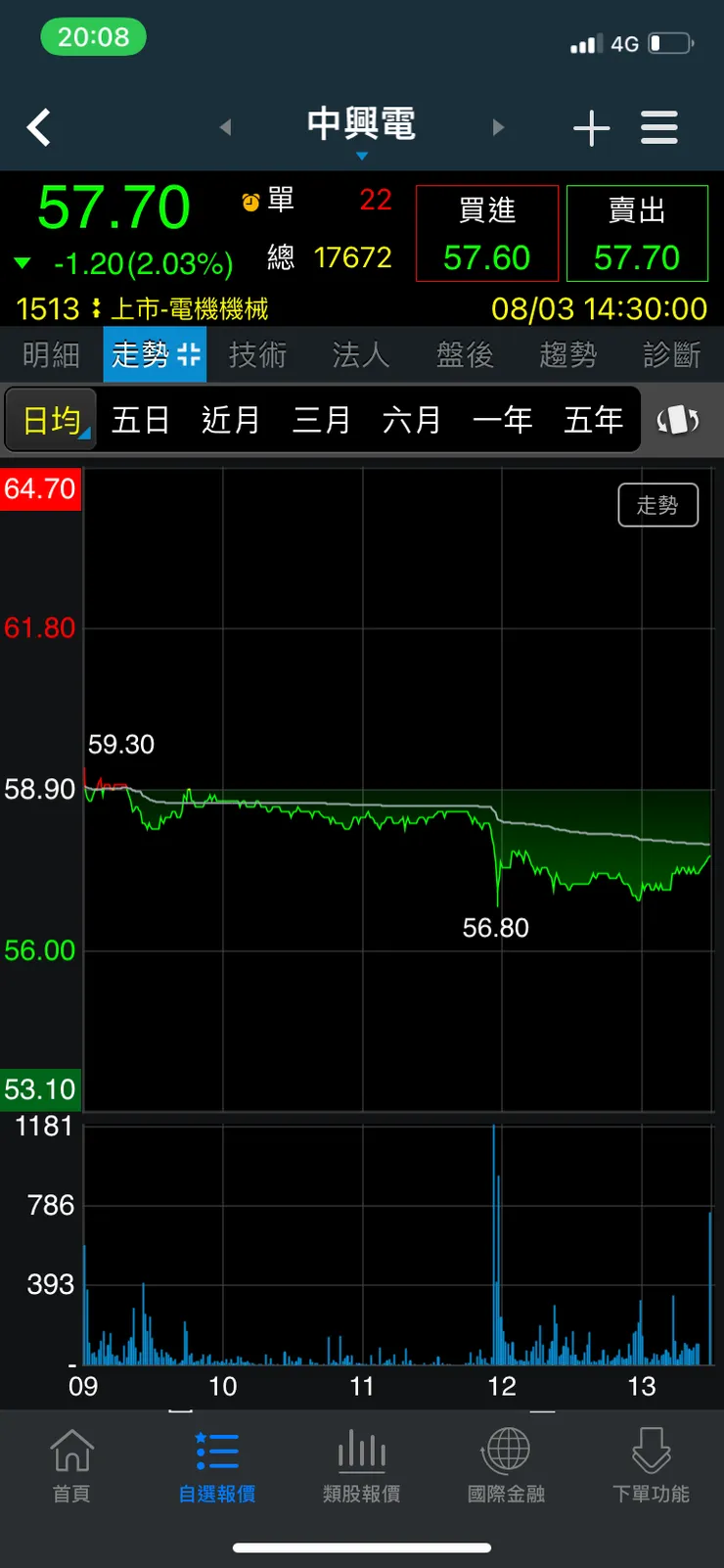The image size is (724, 1568).
Task: Select the 近月 chart range
Action: (231, 420)
